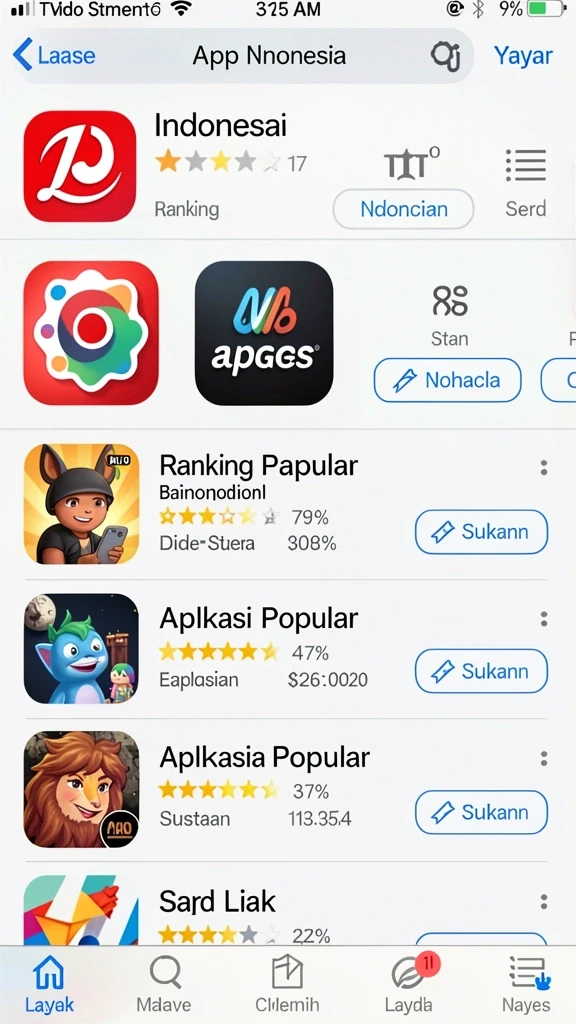Switch to the Nayes tab
This screenshot has height=1024, width=576.
[526, 985]
